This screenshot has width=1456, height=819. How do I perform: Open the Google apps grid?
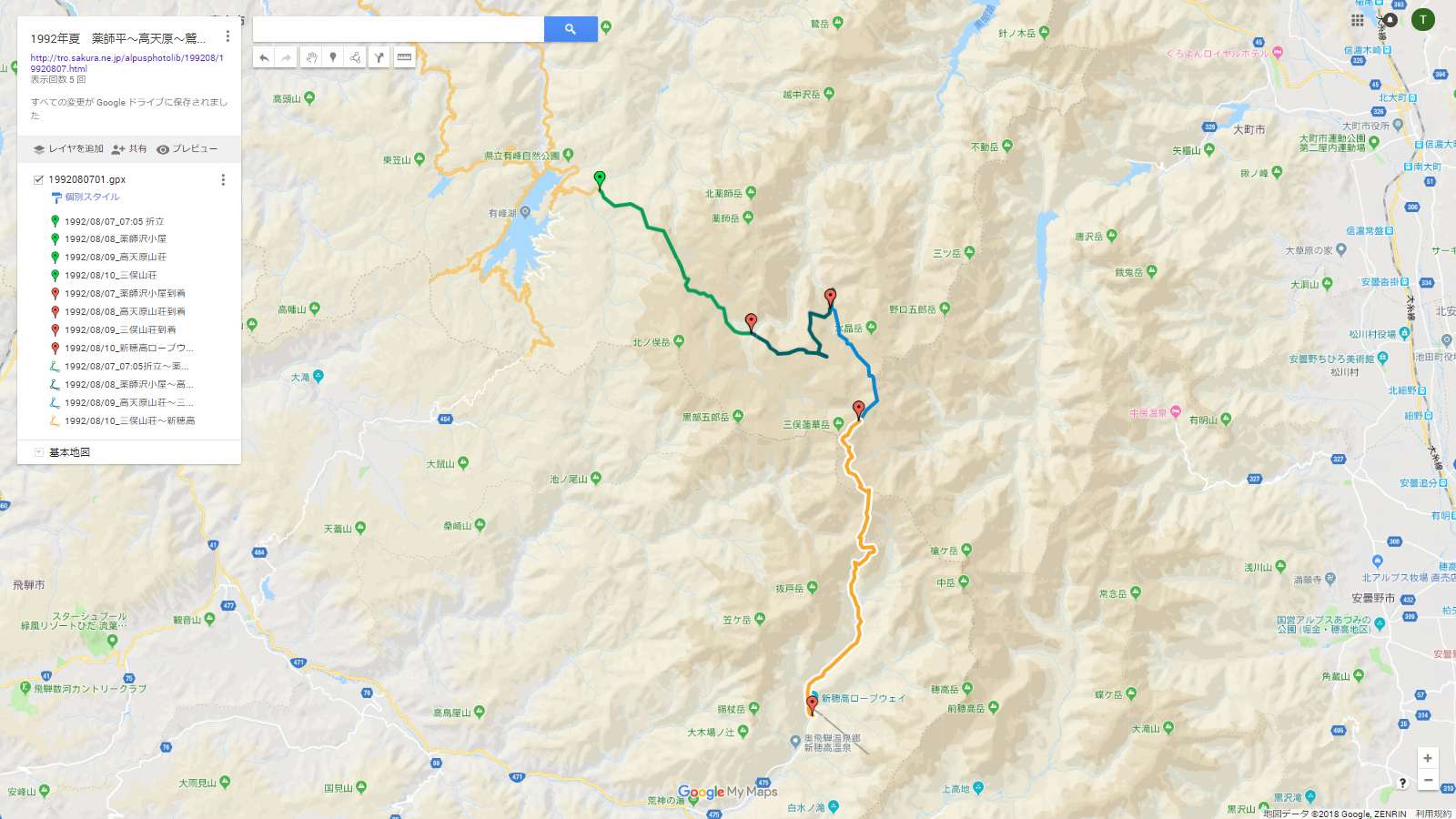[1358, 20]
